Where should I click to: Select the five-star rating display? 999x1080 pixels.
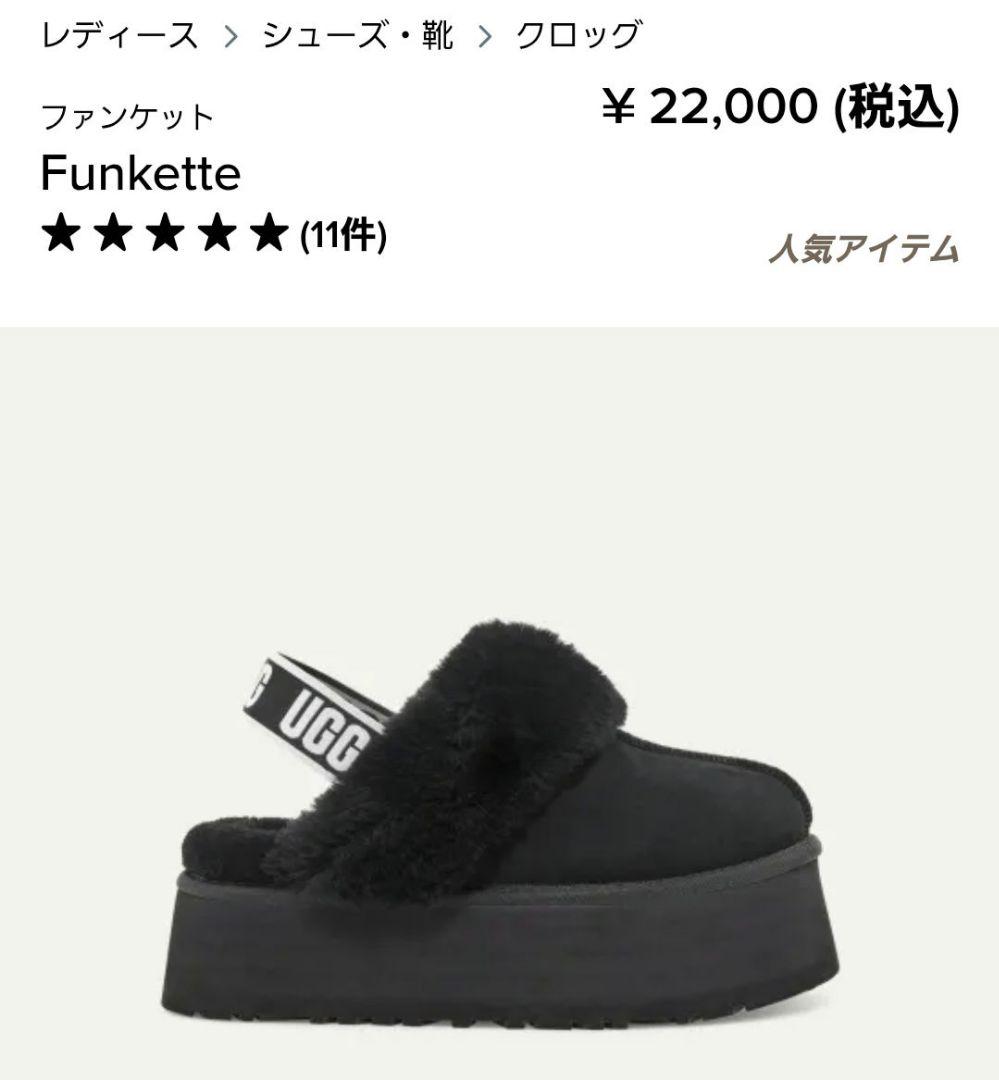(164, 233)
